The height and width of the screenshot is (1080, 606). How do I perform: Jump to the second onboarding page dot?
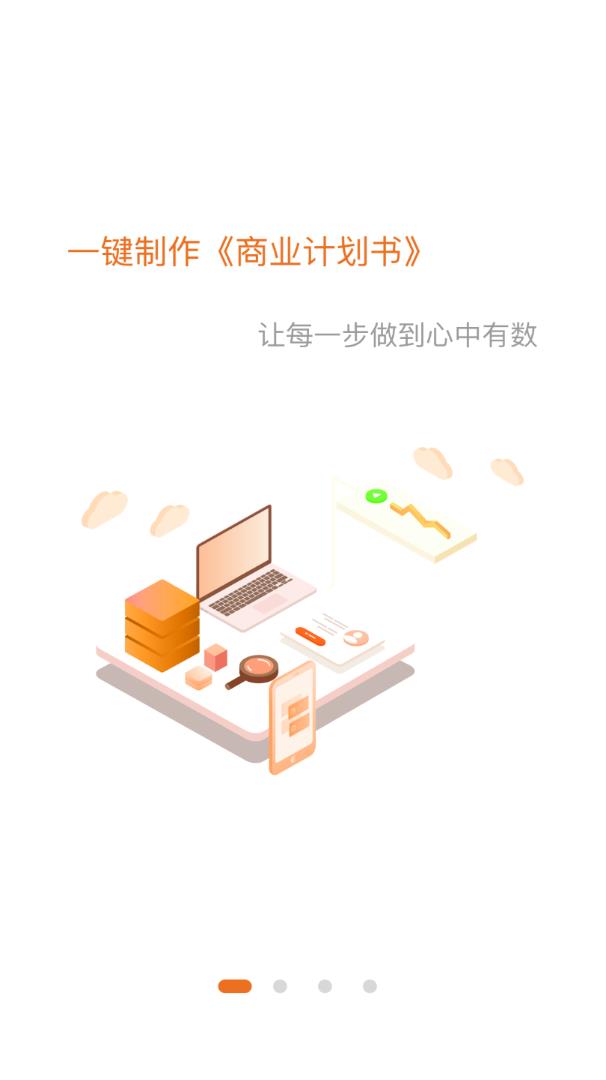click(280, 986)
